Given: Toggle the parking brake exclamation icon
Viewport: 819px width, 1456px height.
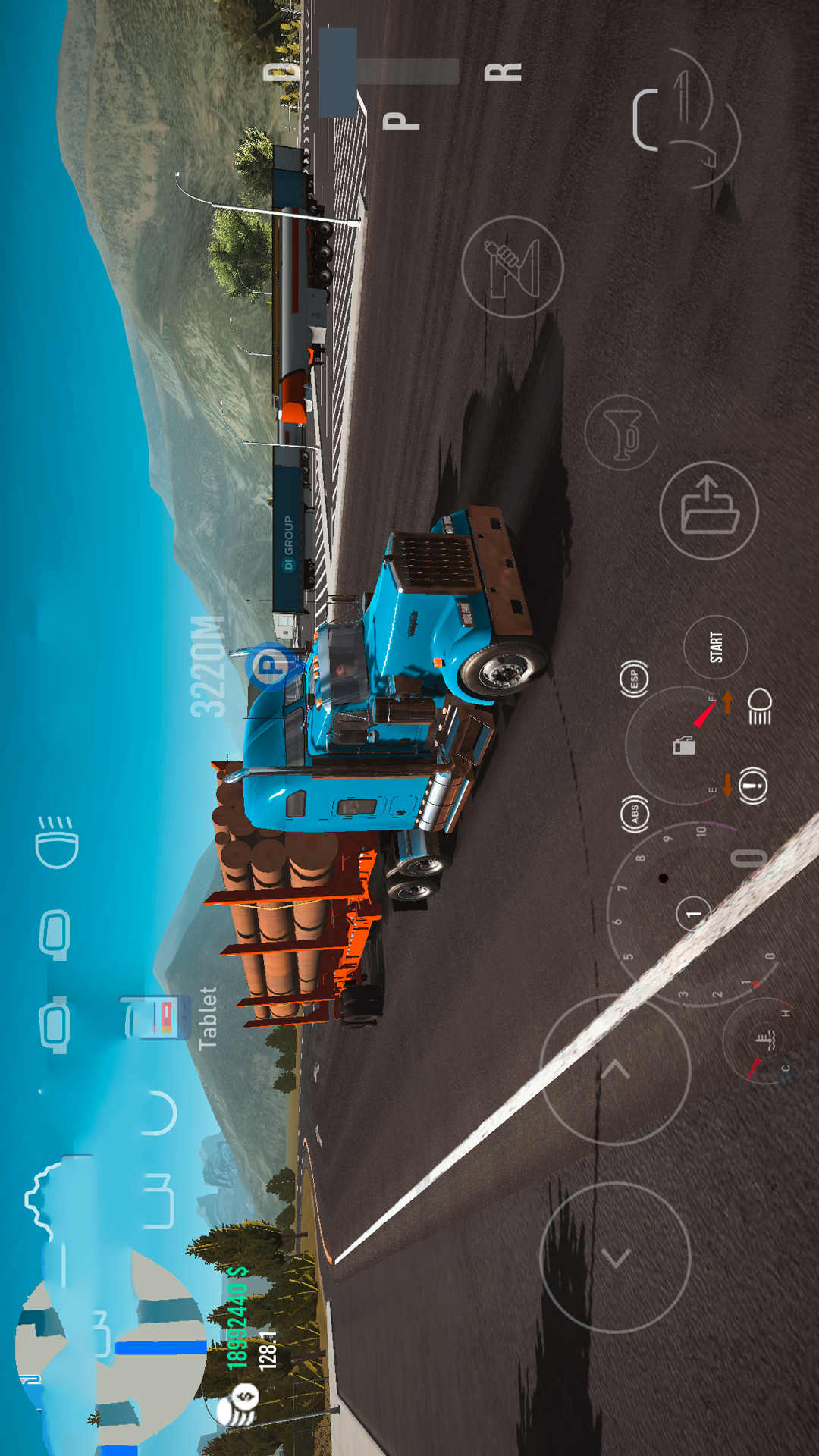Looking at the screenshot, I should (x=752, y=785).
